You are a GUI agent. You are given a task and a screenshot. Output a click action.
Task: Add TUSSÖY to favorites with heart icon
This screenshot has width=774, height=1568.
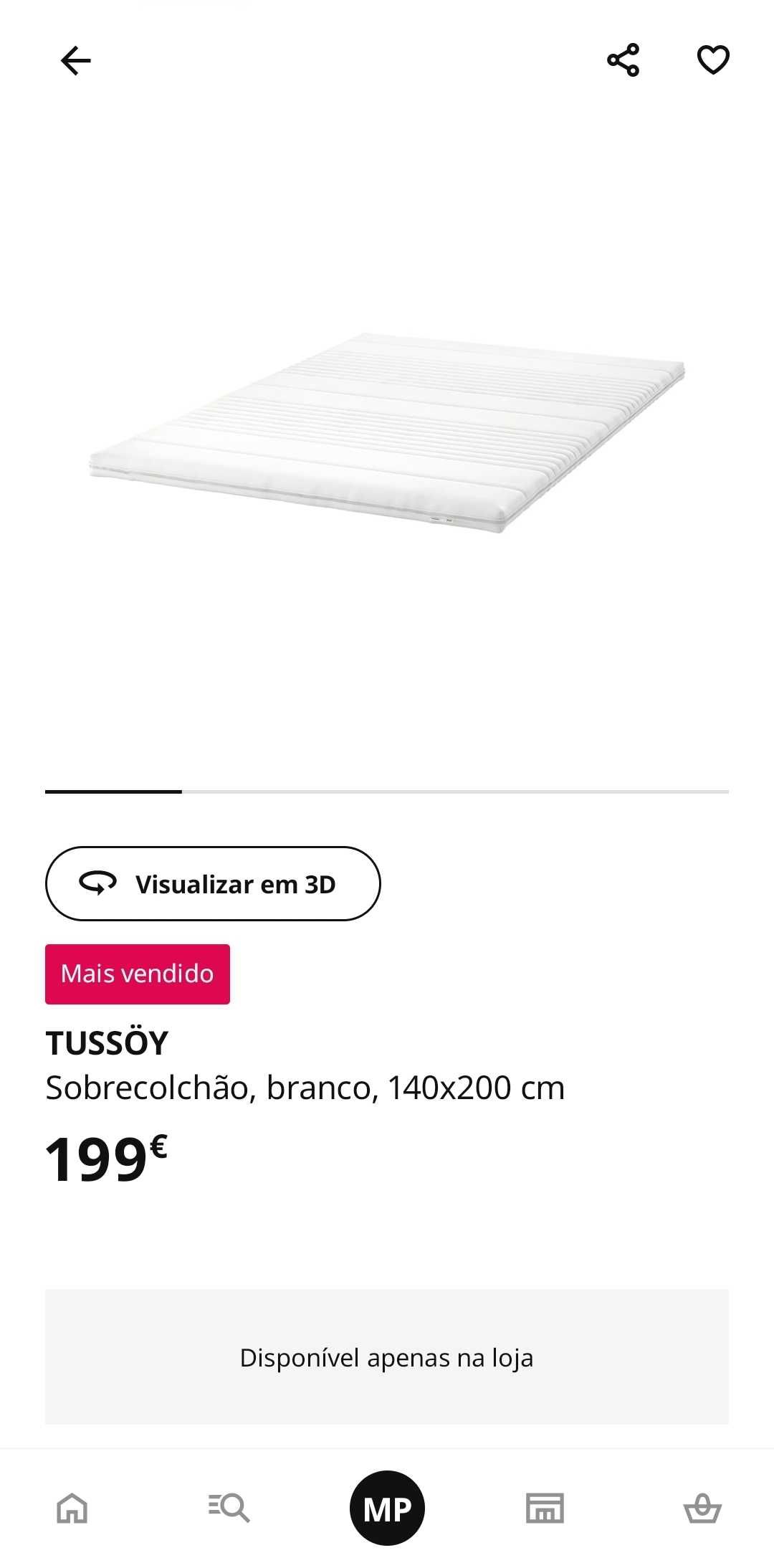(713, 60)
